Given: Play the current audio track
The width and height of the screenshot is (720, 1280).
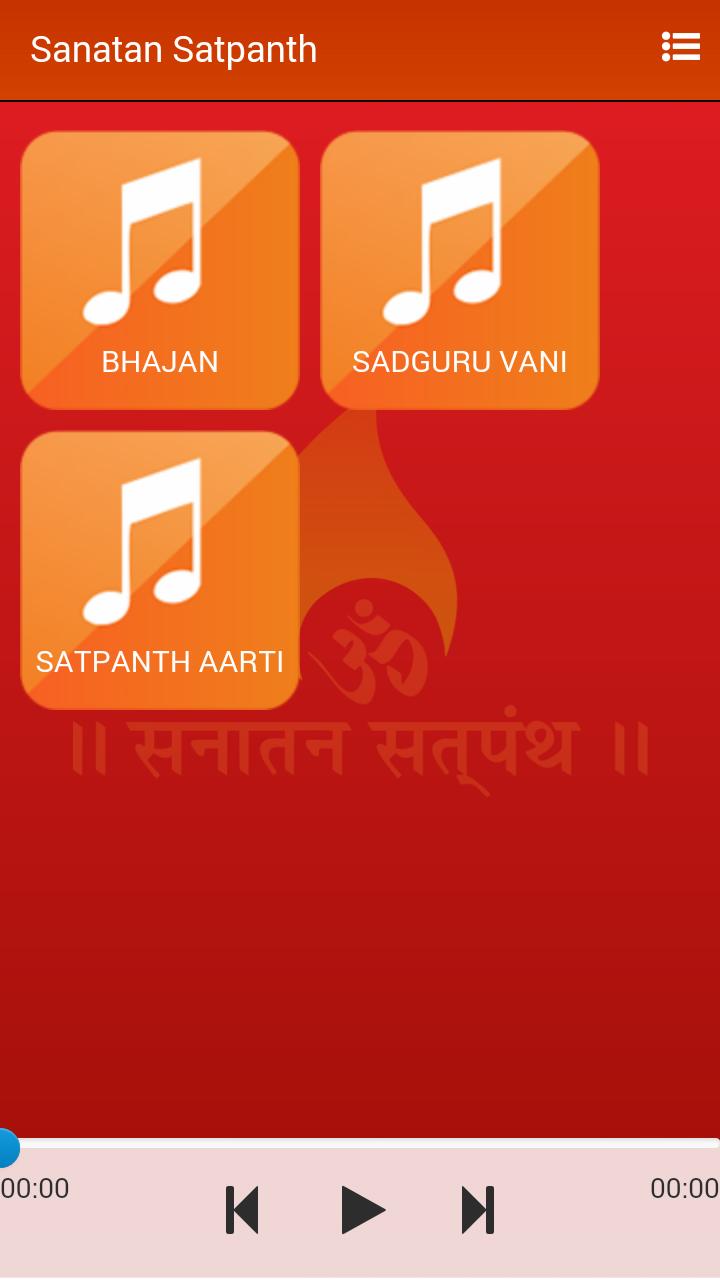Looking at the screenshot, I should click(x=363, y=1208).
